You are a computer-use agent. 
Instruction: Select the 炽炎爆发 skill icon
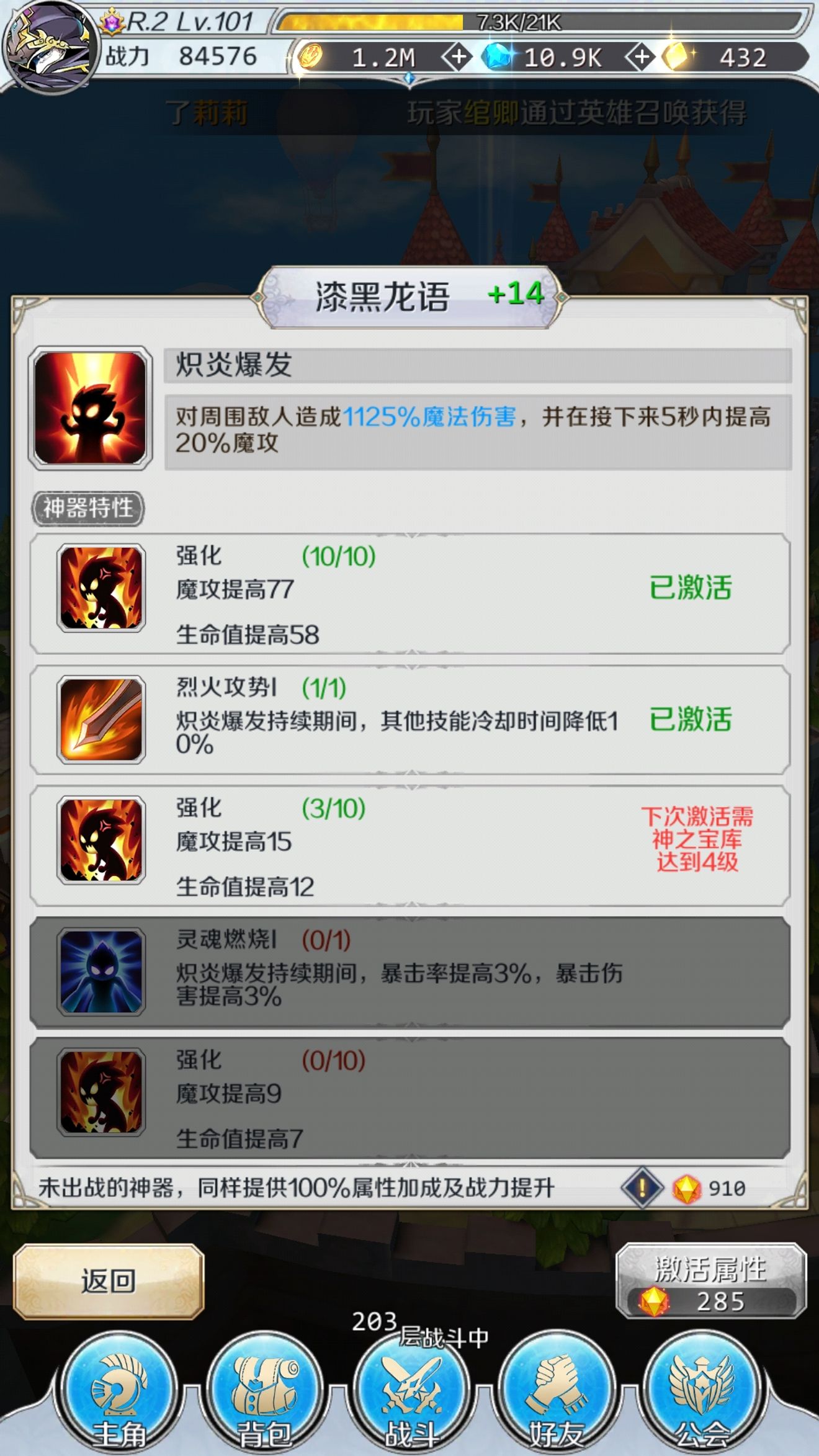point(91,408)
